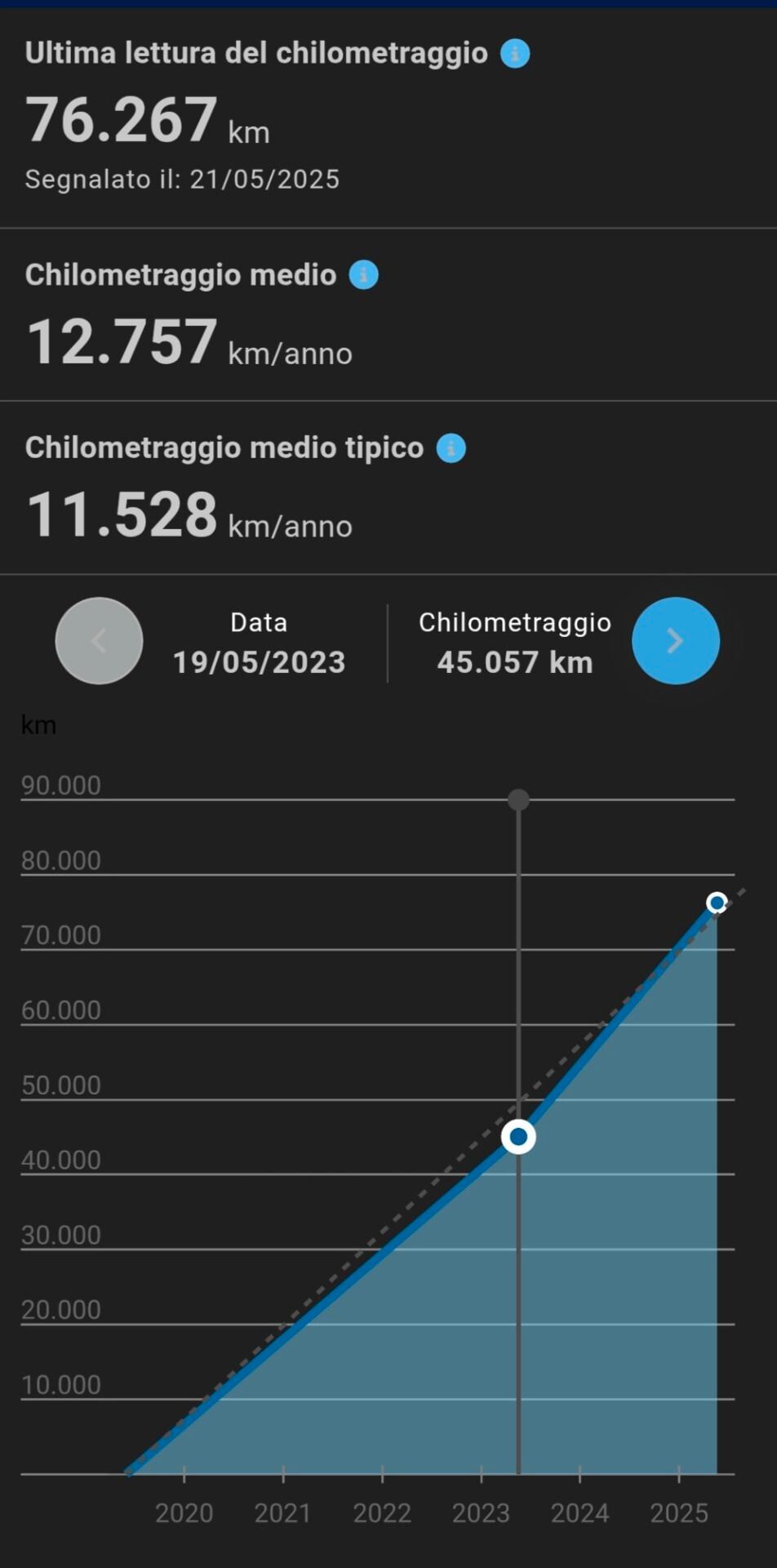Viewport: 777px width, 1568px height.
Task: Open info for Chilometraggio medio tipico
Action: tap(451, 448)
